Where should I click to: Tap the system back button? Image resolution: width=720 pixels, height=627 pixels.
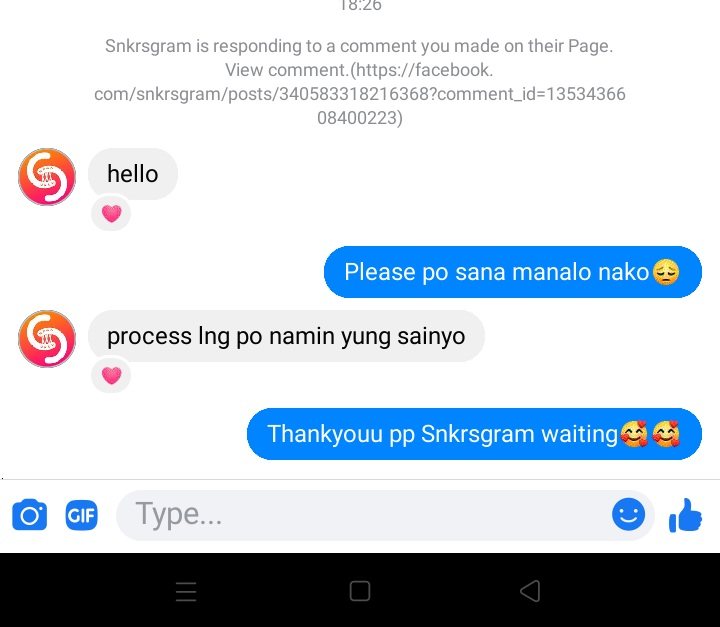tap(530, 591)
